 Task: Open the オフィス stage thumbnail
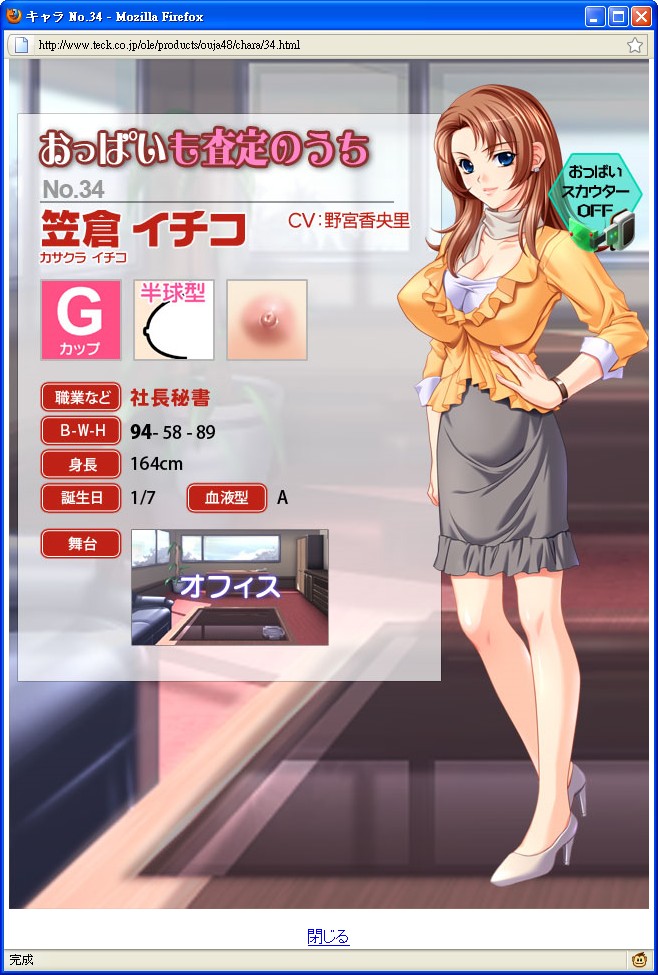pos(229,587)
